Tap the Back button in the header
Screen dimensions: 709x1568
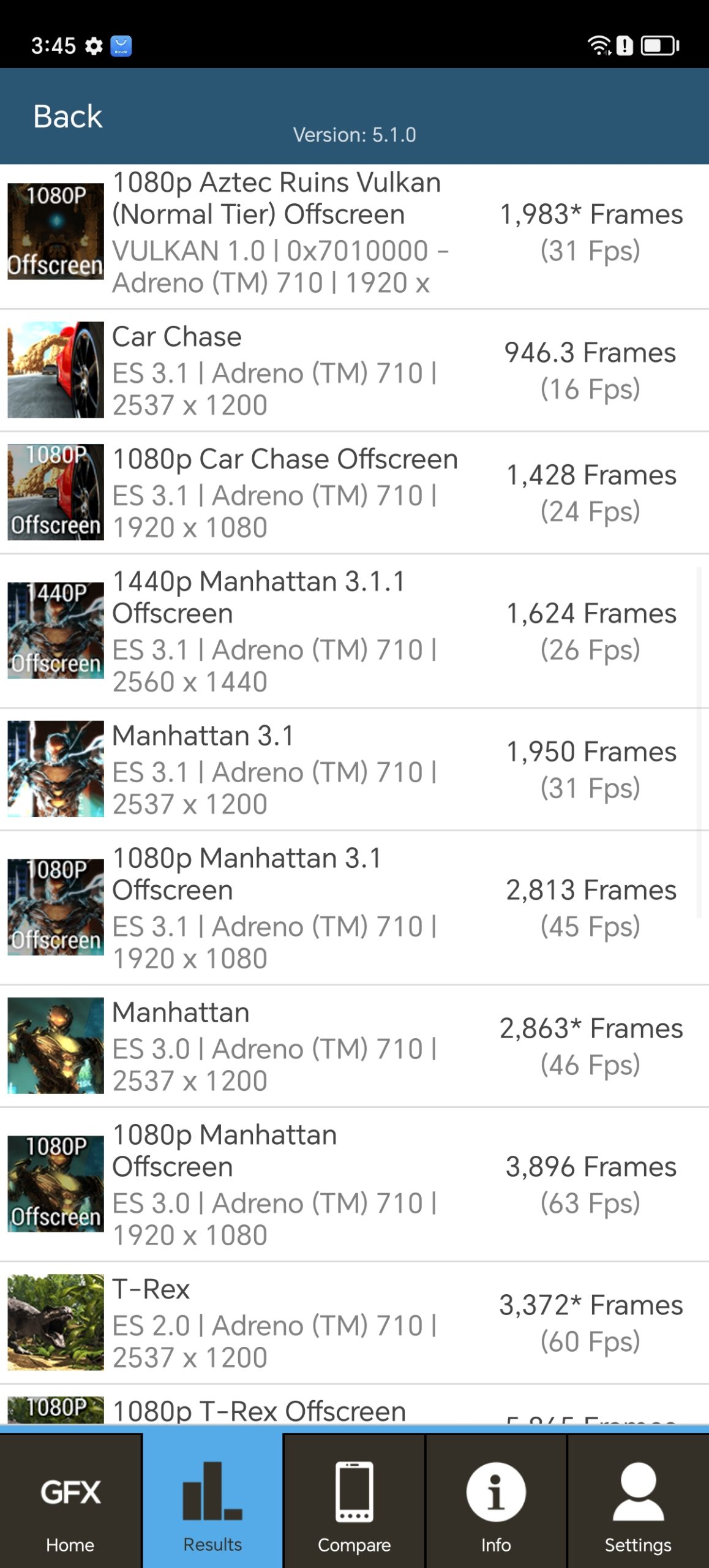click(x=67, y=116)
